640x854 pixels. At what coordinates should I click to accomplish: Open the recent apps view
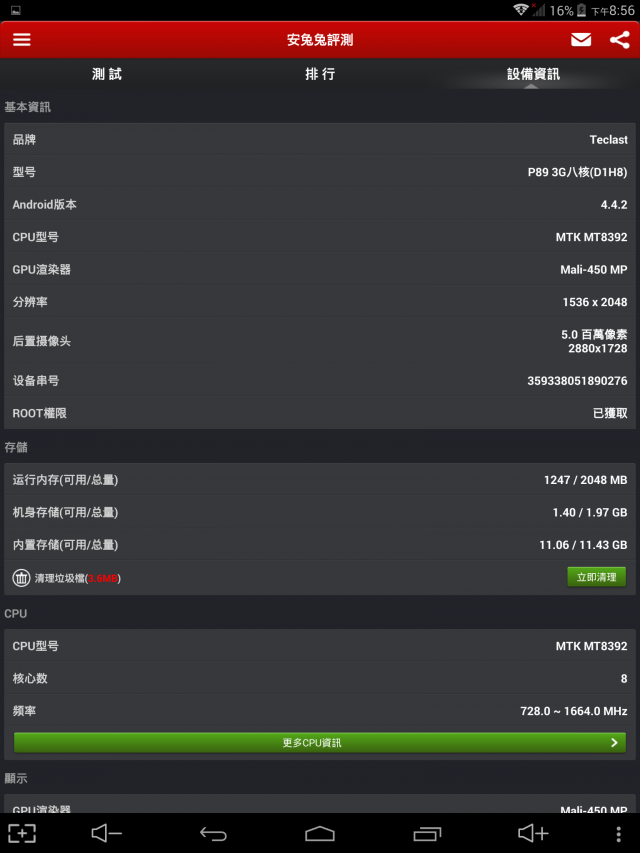(427, 833)
